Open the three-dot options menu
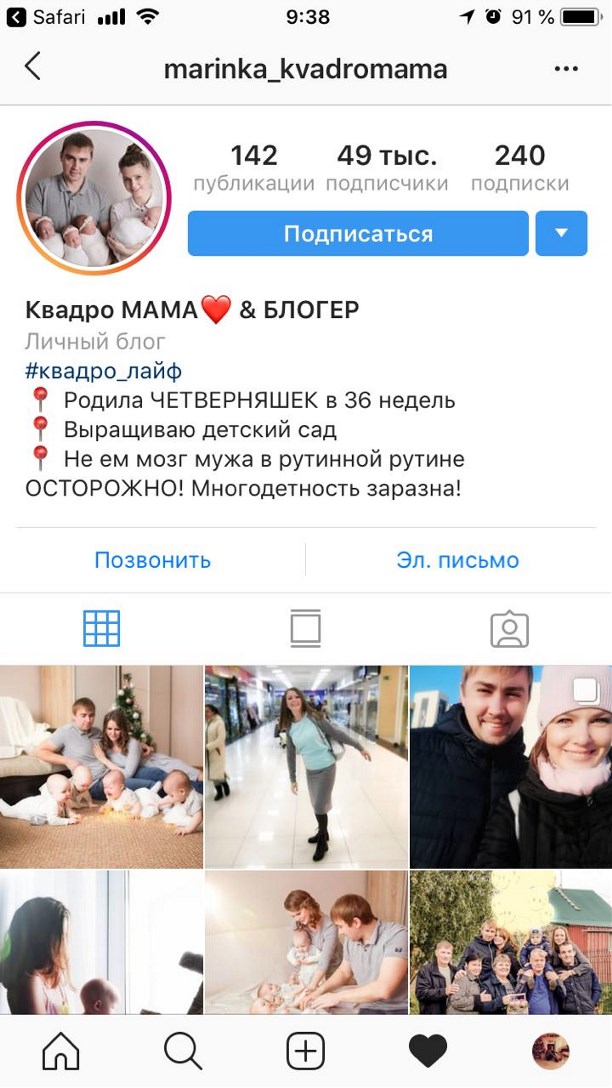The image size is (612, 1088). 566,69
